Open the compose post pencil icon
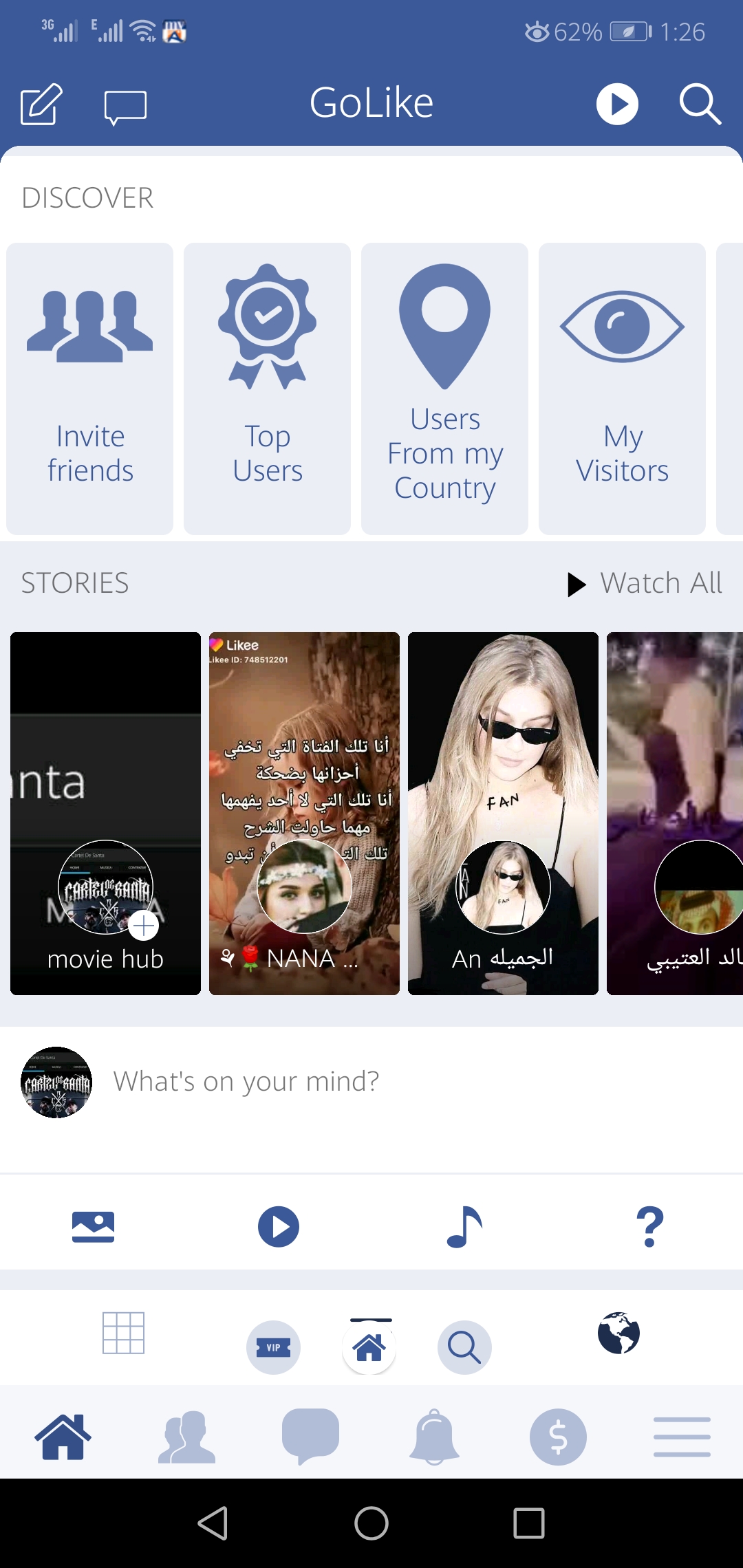Viewport: 743px width, 1568px height. (41, 105)
